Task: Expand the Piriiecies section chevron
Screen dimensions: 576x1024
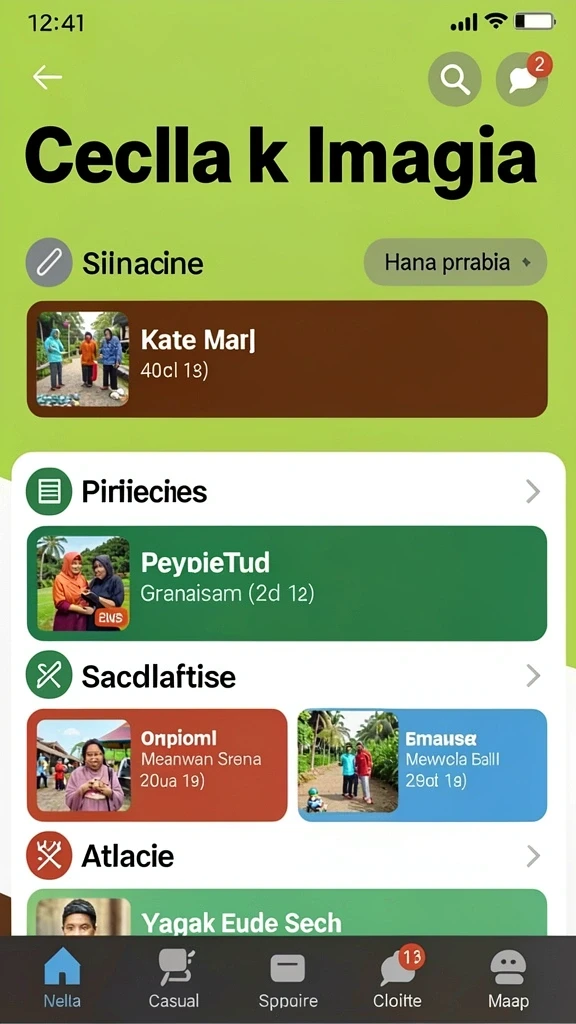Action: pyautogui.click(x=533, y=492)
